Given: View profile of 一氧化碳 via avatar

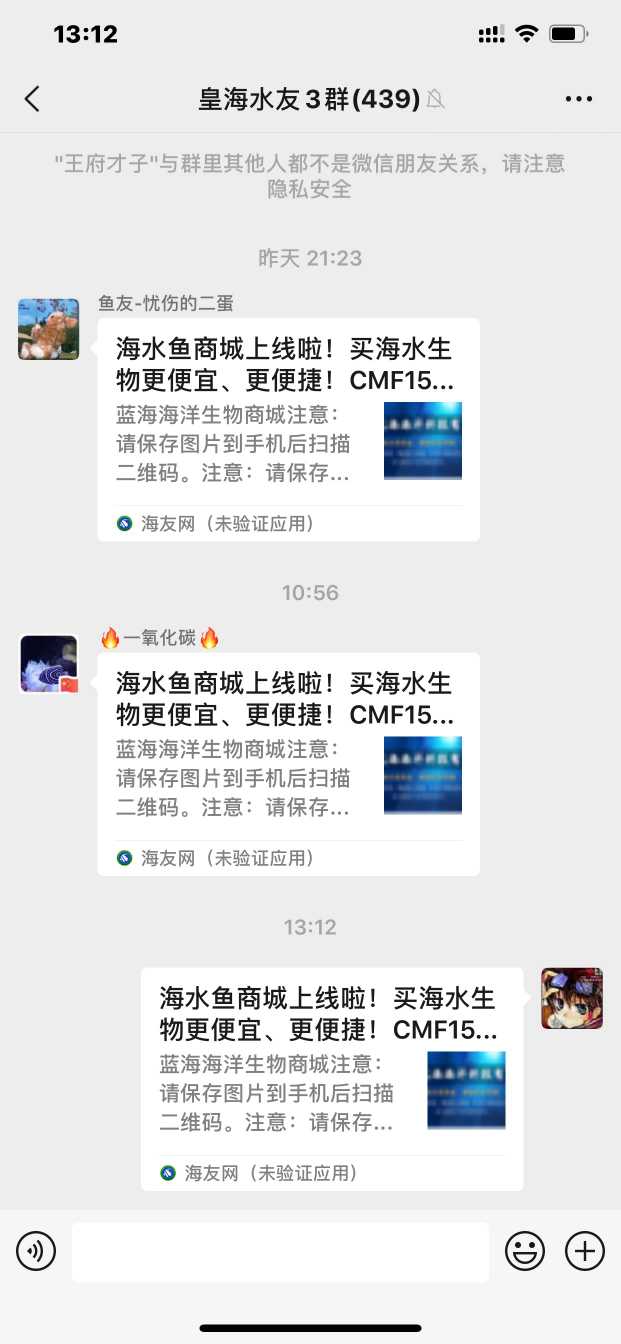Looking at the screenshot, I should click(x=49, y=664).
